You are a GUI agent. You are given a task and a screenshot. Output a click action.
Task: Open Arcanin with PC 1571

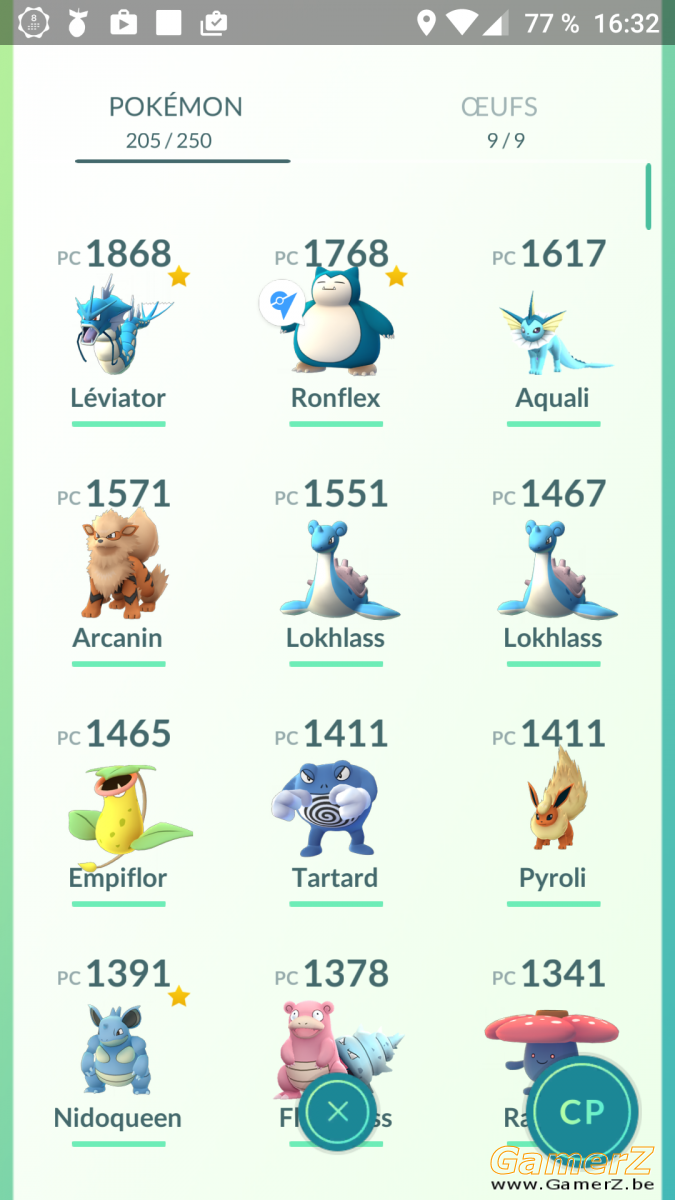118,570
